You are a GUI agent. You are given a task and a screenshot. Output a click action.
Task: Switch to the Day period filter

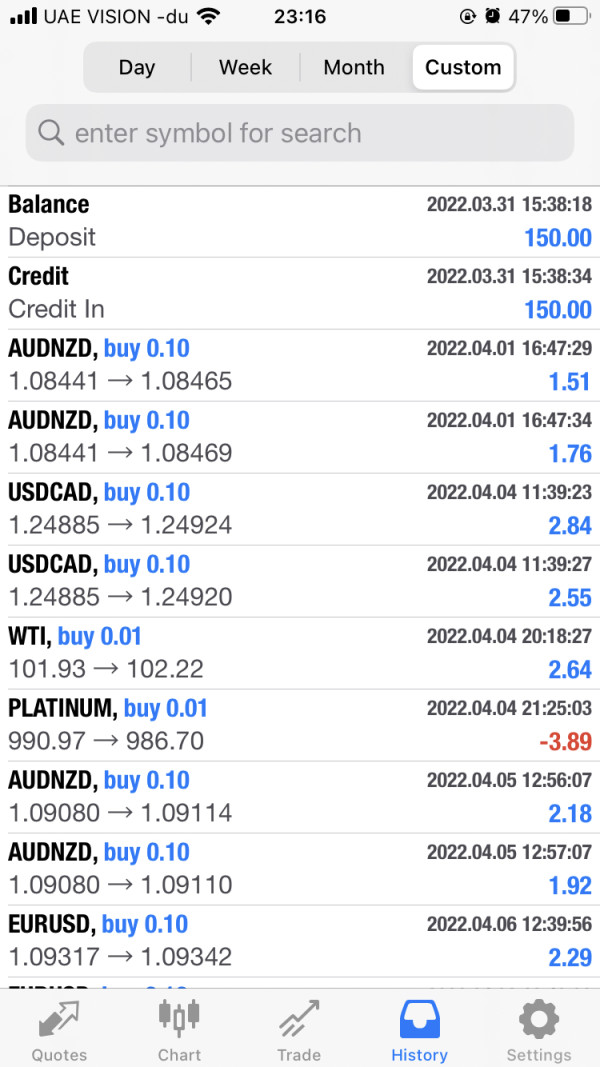[137, 67]
